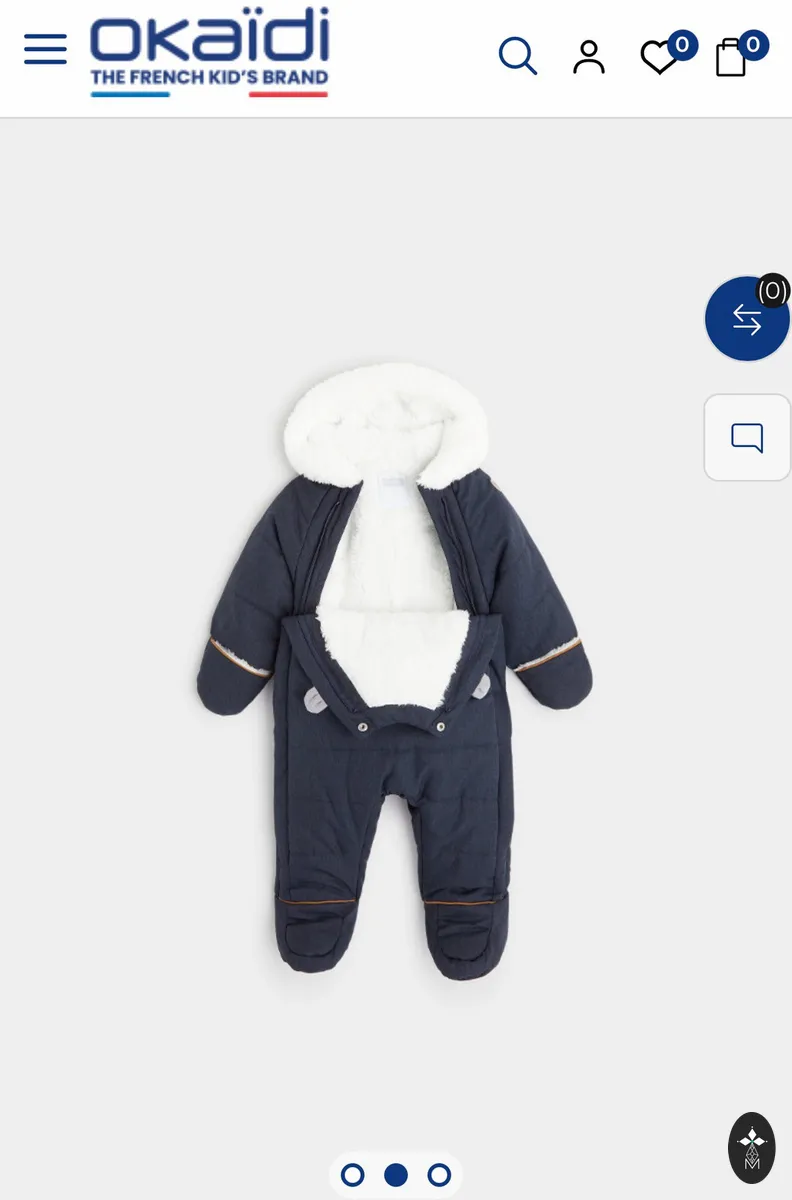Enlarge the snowsuit product image
792x1200 pixels.
pos(394,668)
